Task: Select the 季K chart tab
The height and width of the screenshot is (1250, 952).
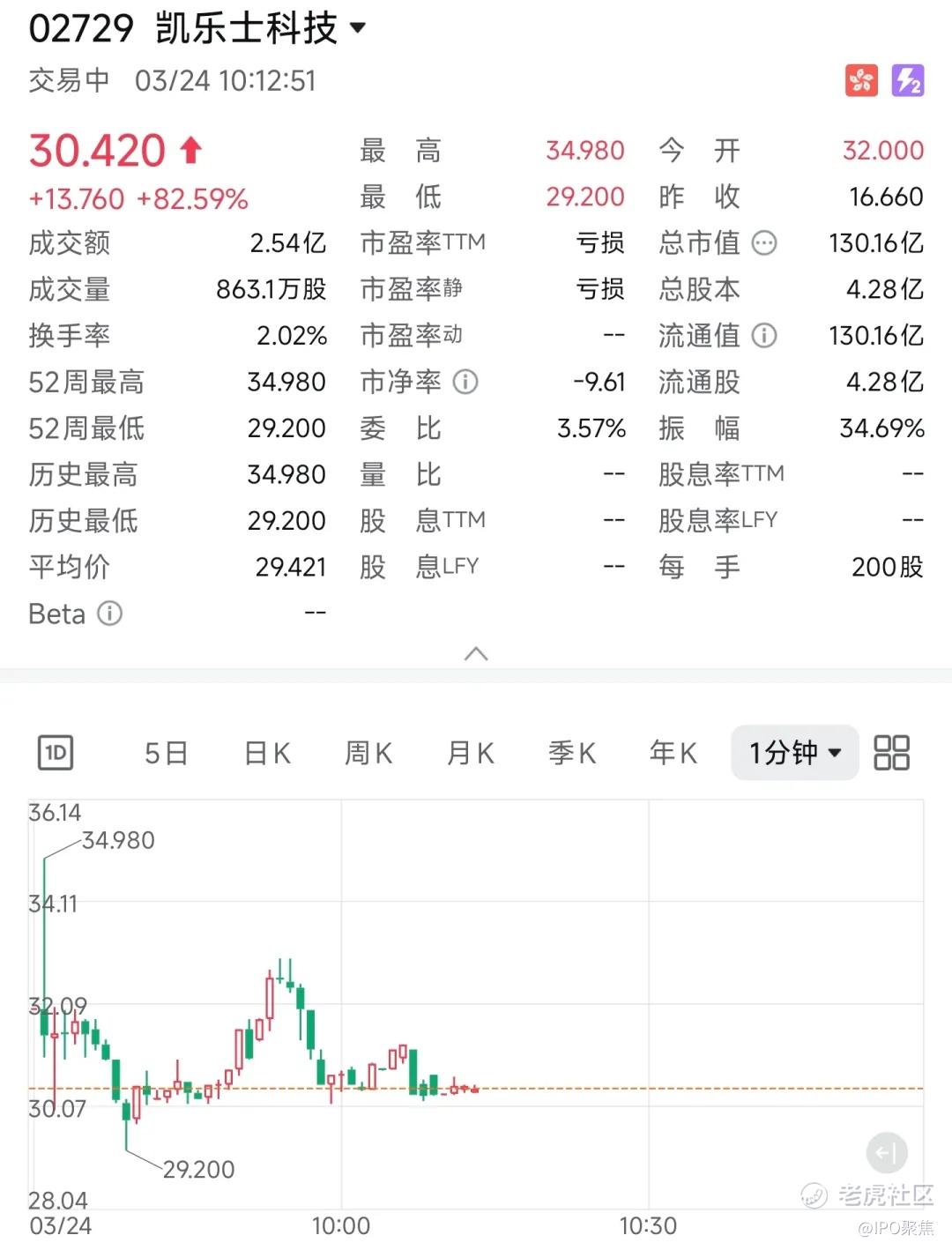Action: [572, 753]
